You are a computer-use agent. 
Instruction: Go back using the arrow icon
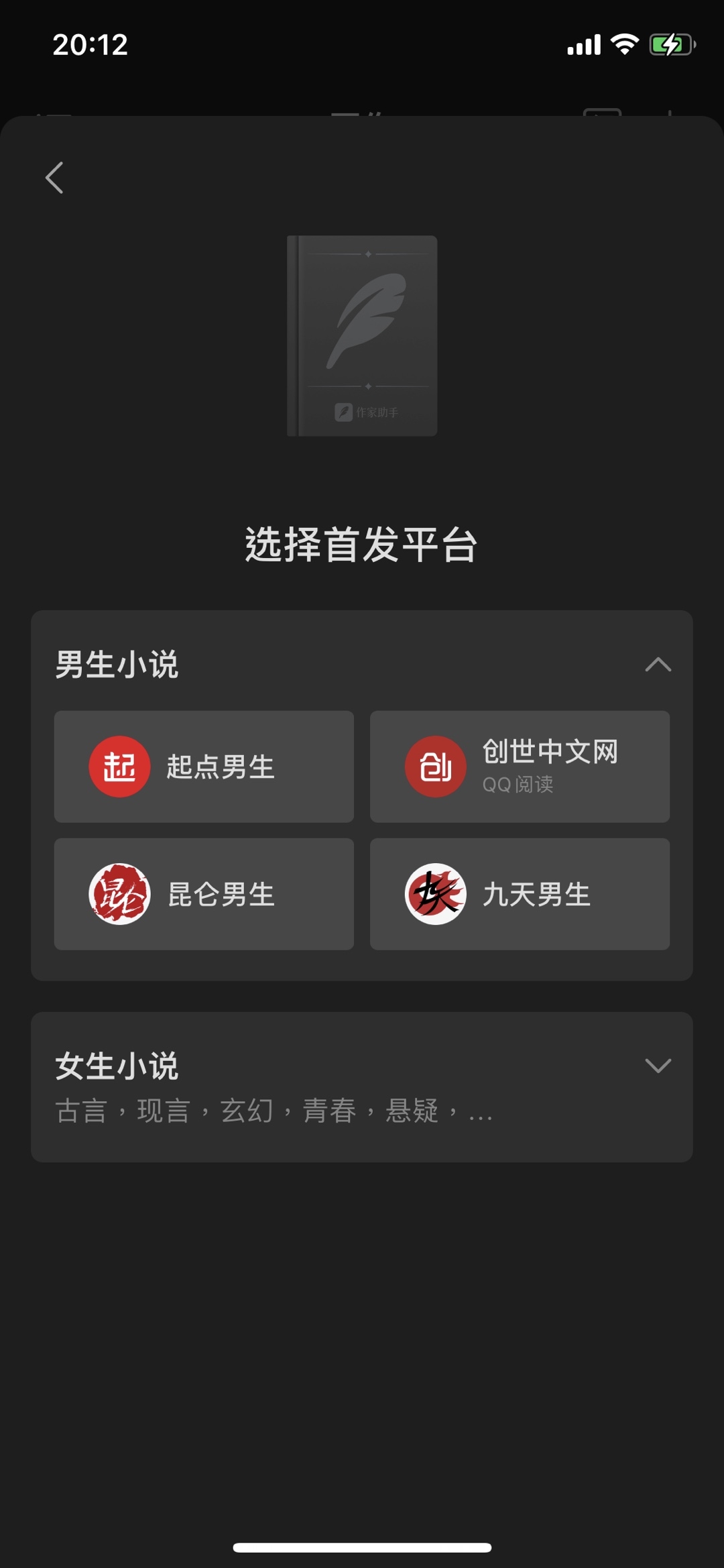pyautogui.click(x=54, y=178)
